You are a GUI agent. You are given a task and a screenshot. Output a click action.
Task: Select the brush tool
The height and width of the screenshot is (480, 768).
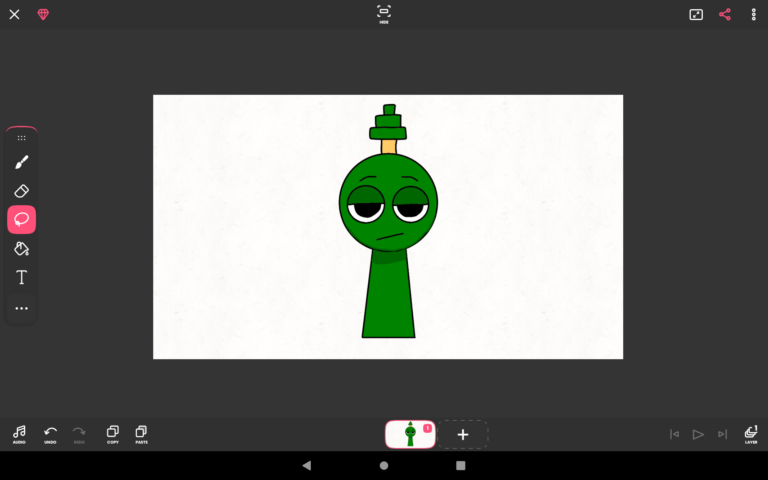[x=21, y=162]
